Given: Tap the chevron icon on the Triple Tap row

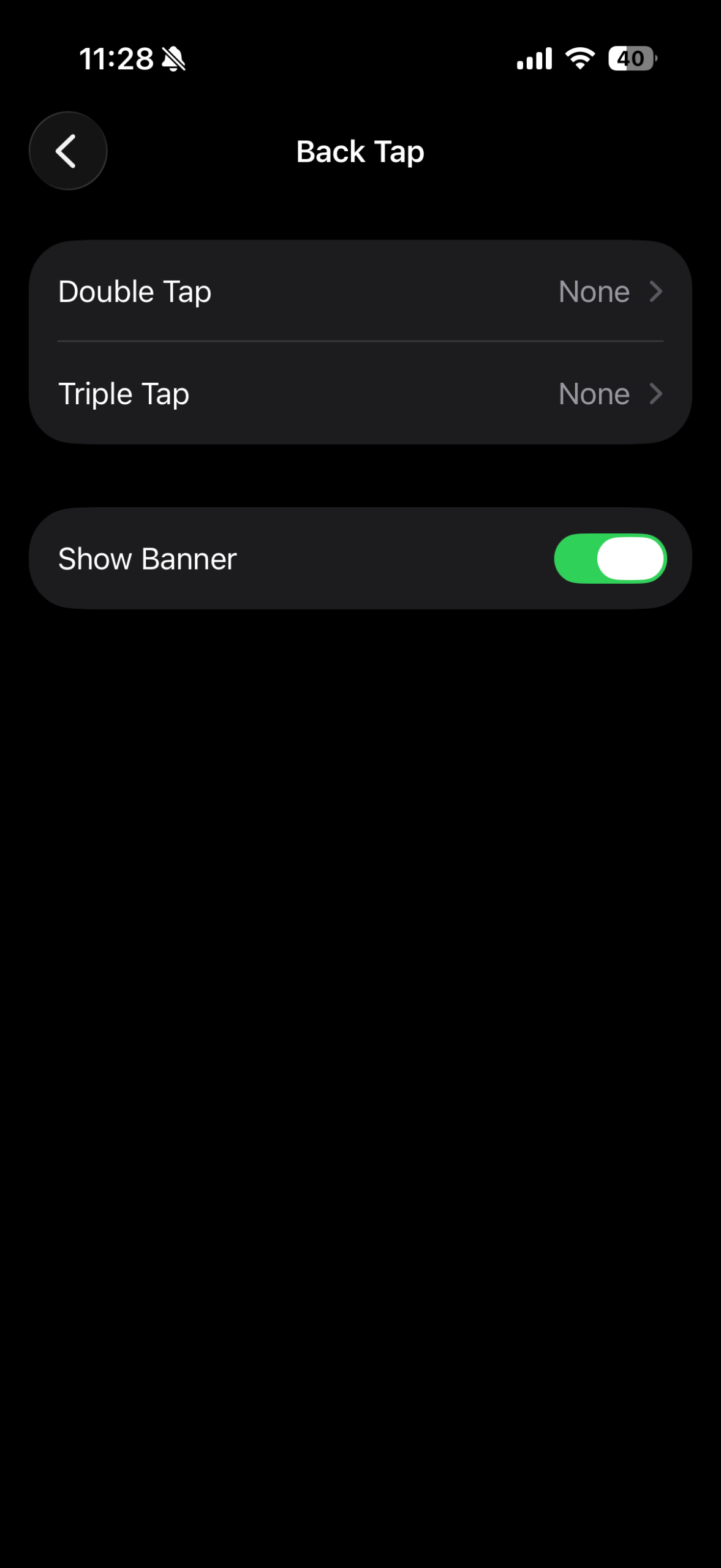Looking at the screenshot, I should tap(655, 394).
